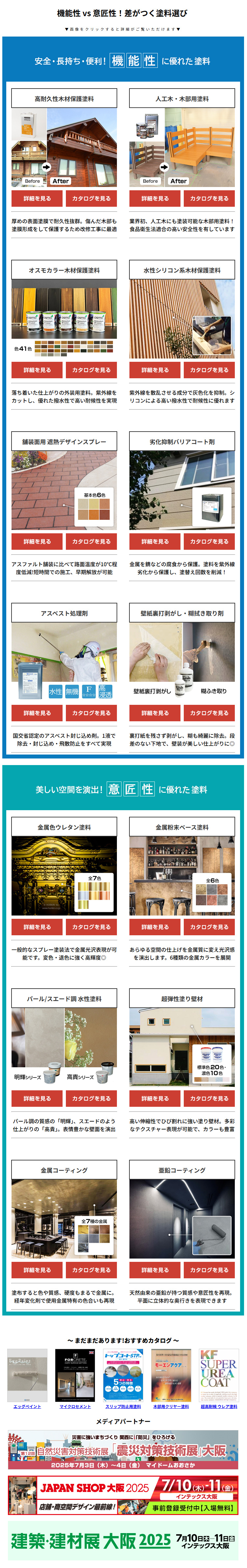Open details for 高耐久性木材保護塗料
This screenshot has height=1568, width=247.
pos(37,199)
